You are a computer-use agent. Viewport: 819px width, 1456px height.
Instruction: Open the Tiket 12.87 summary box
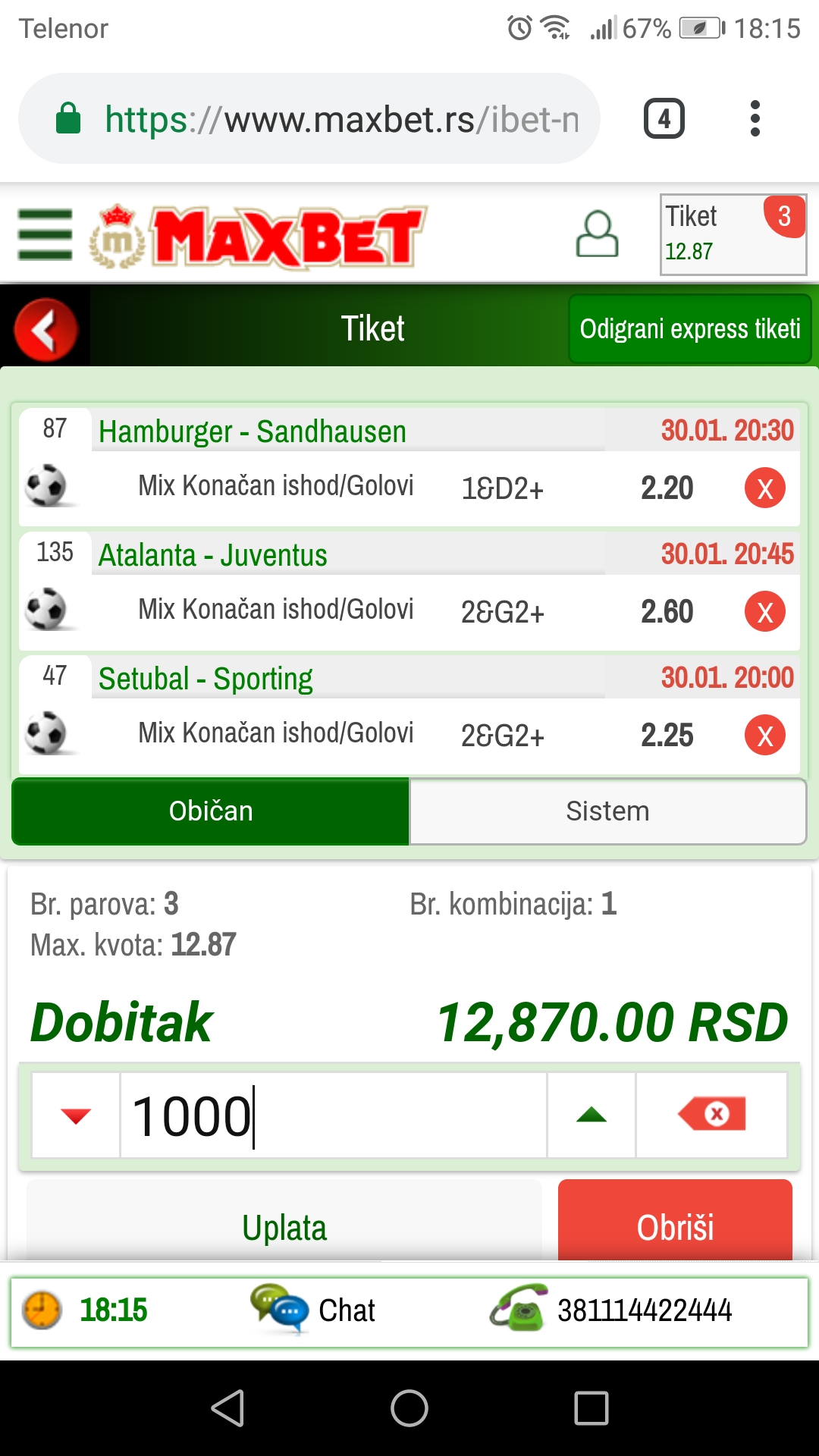click(733, 234)
